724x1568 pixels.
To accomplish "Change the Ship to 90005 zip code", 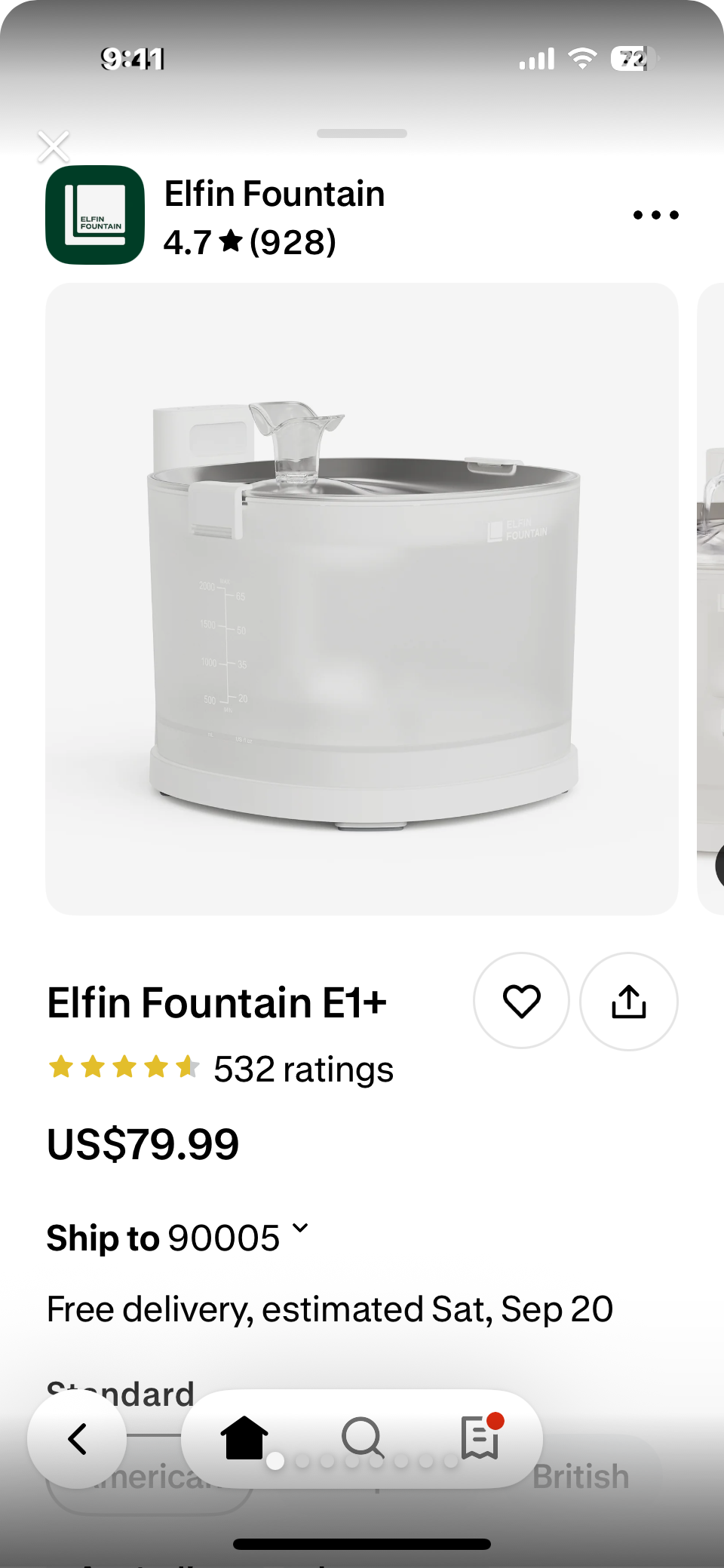I will (x=178, y=1238).
